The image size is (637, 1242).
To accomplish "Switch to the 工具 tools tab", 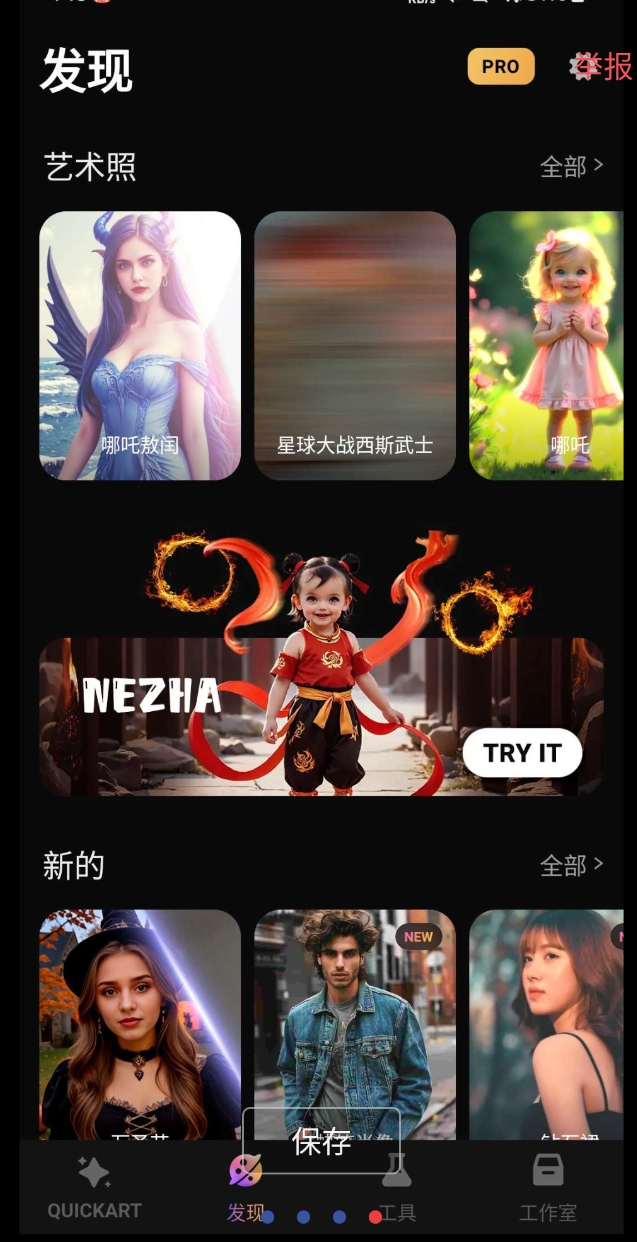I will [397, 1188].
